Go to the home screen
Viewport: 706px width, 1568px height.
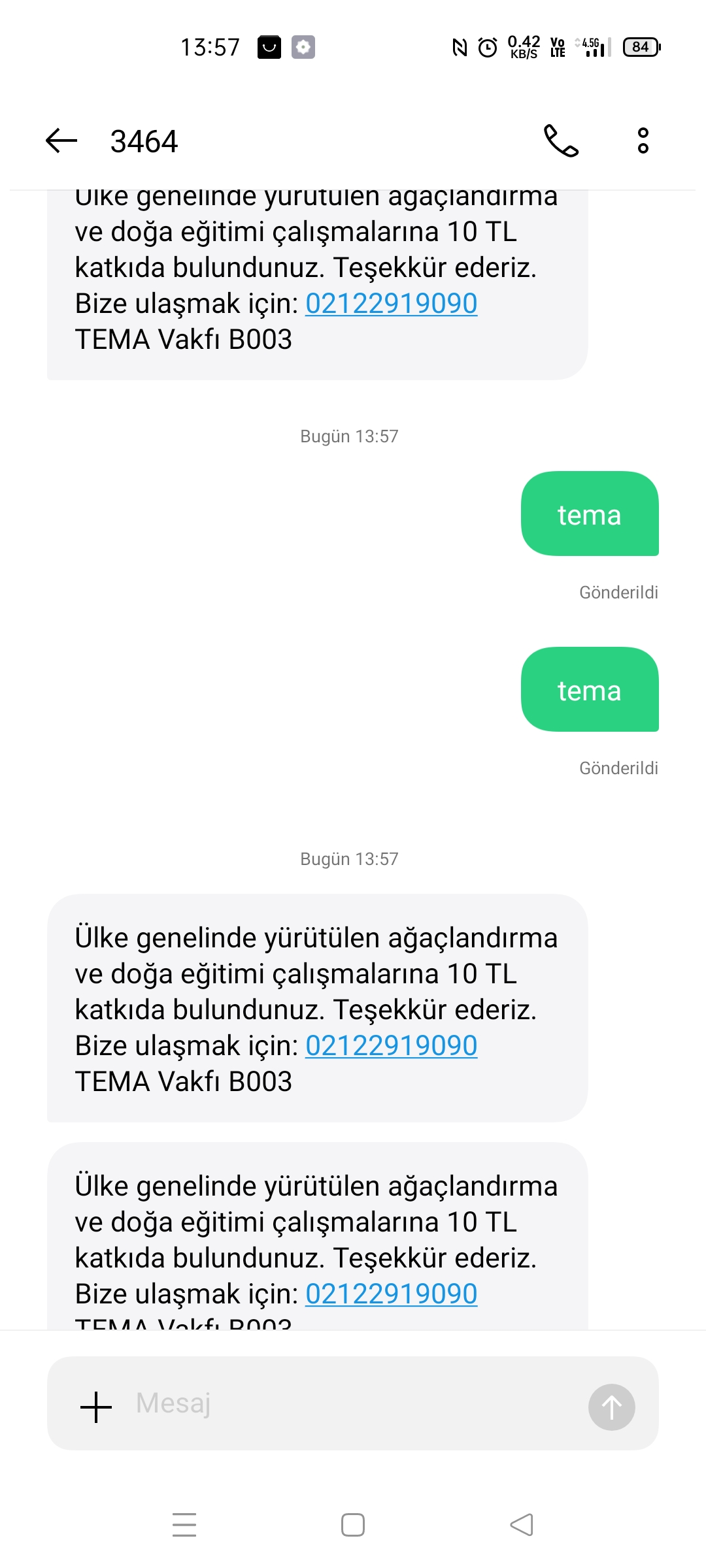coord(353,1524)
